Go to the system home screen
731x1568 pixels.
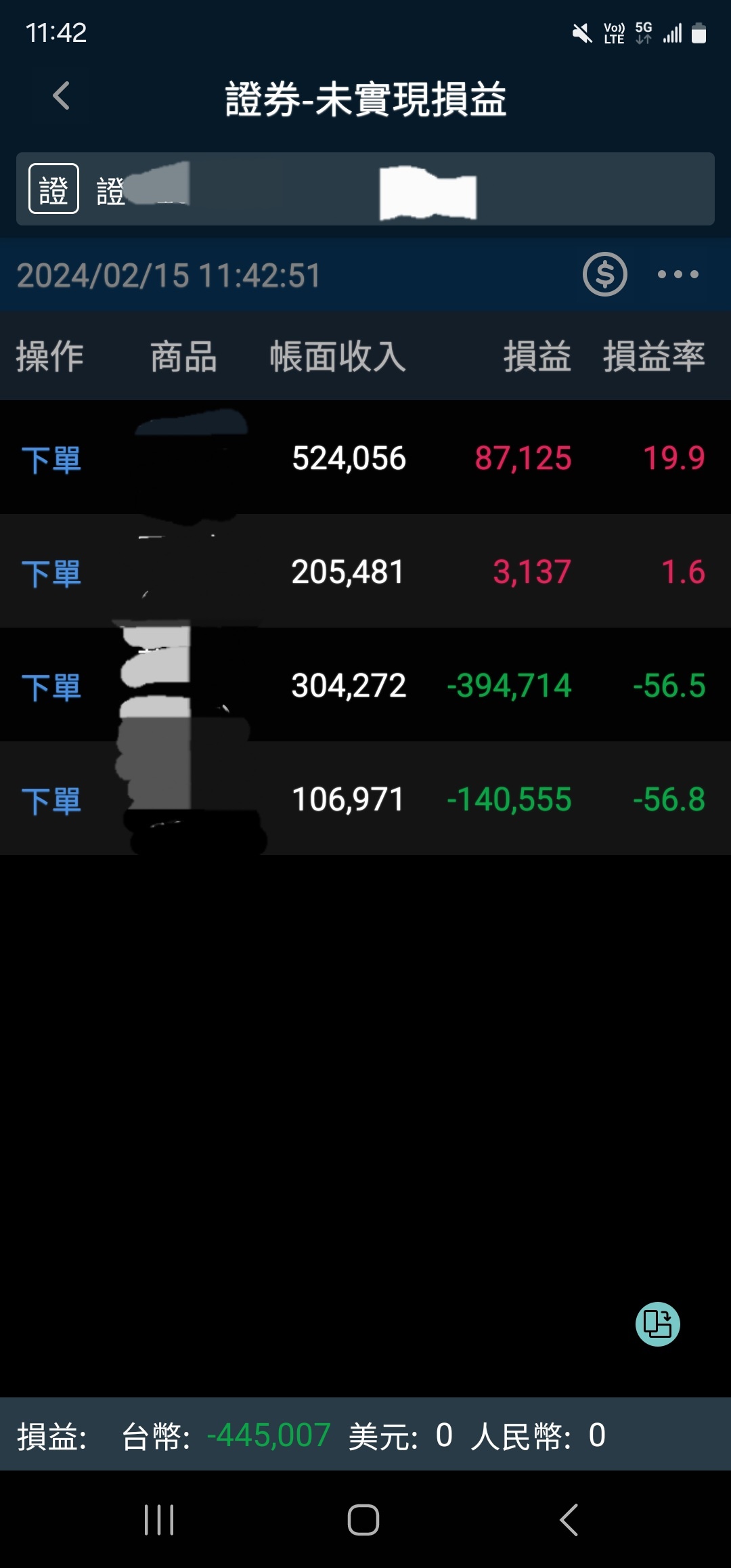[363, 1520]
